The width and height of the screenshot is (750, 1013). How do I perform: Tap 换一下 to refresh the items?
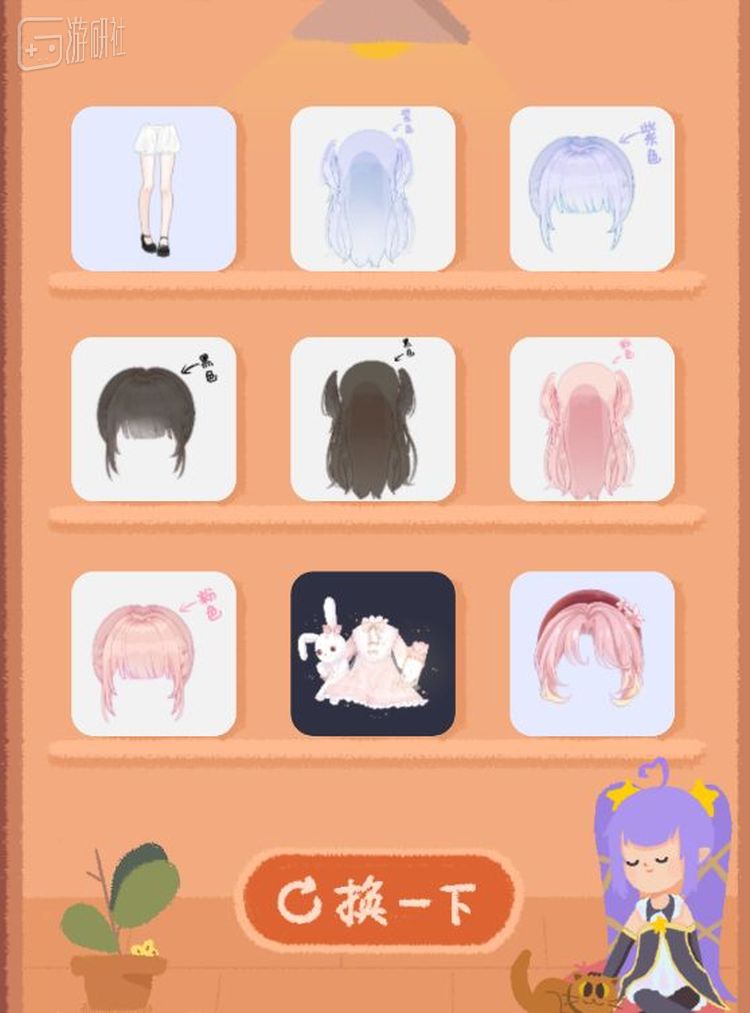pos(378,901)
